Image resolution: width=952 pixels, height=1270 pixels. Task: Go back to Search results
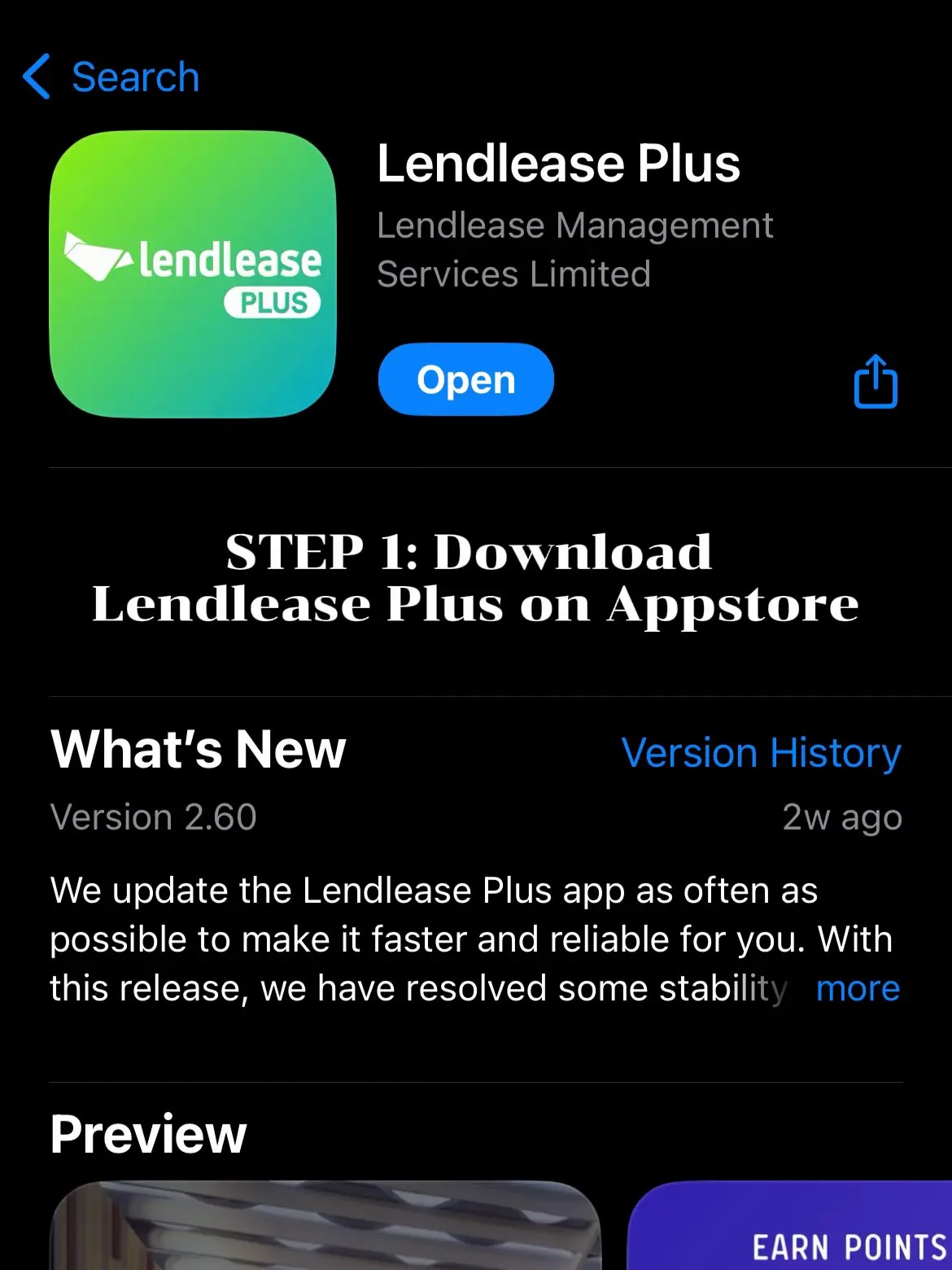pos(111,77)
